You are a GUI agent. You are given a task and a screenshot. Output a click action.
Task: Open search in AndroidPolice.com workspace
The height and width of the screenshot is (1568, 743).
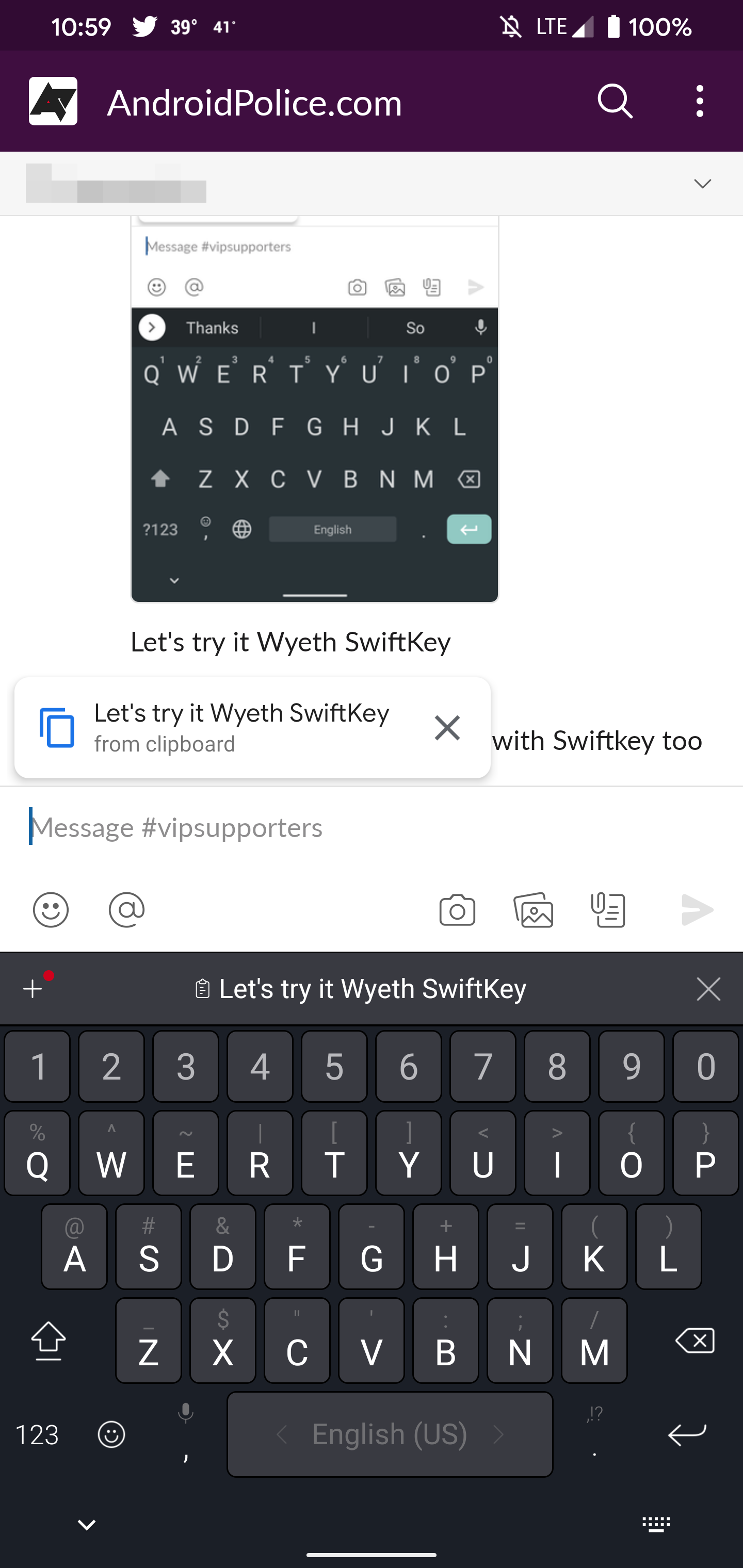615,101
